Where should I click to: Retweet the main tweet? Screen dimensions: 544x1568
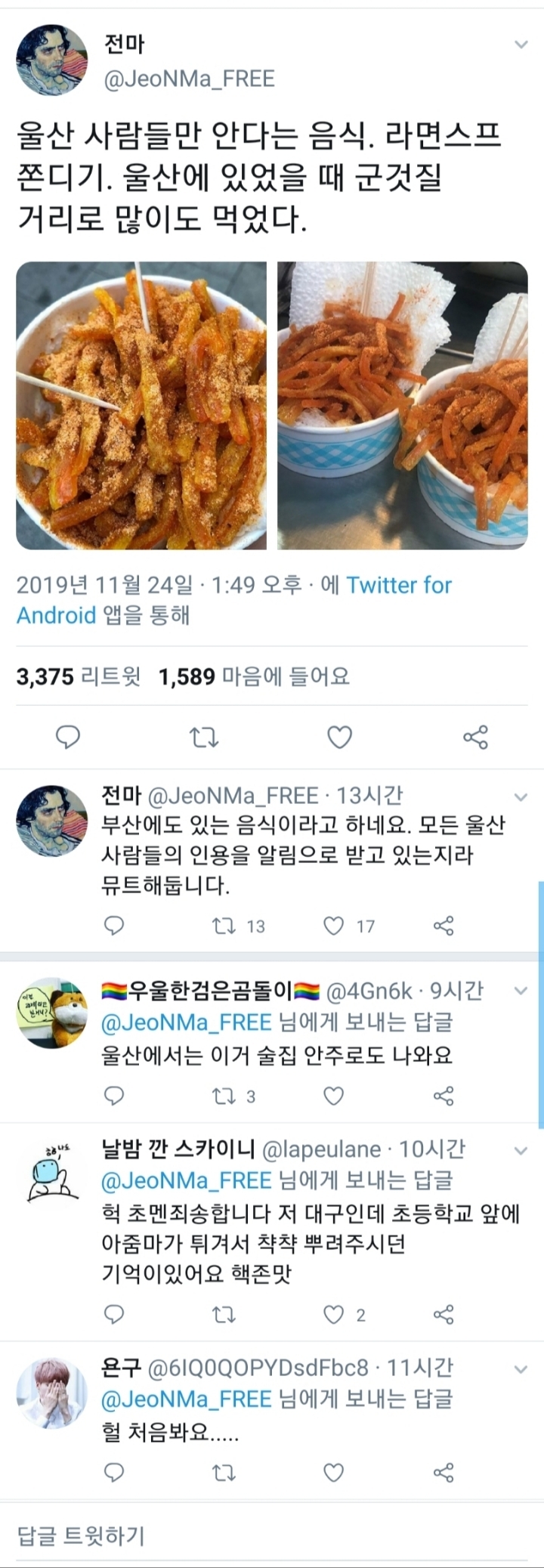pyautogui.click(x=205, y=738)
